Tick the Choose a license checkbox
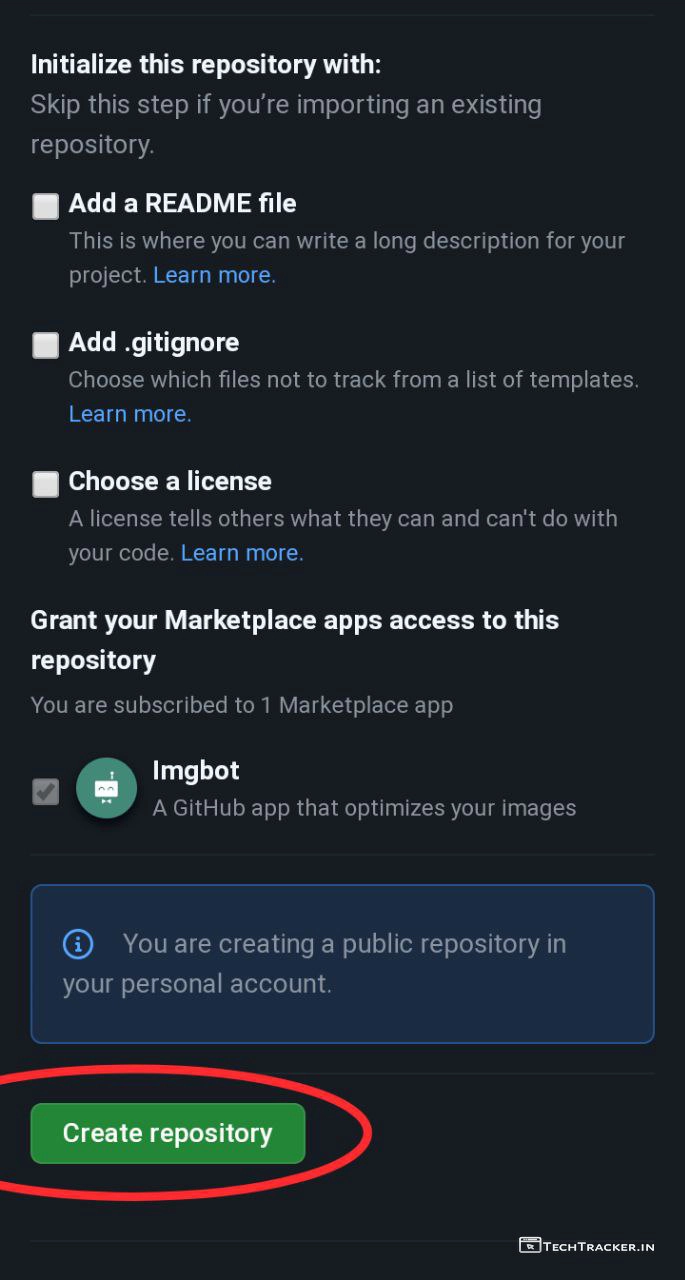The image size is (685, 1280). pyautogui.click(x=46, y=484)
